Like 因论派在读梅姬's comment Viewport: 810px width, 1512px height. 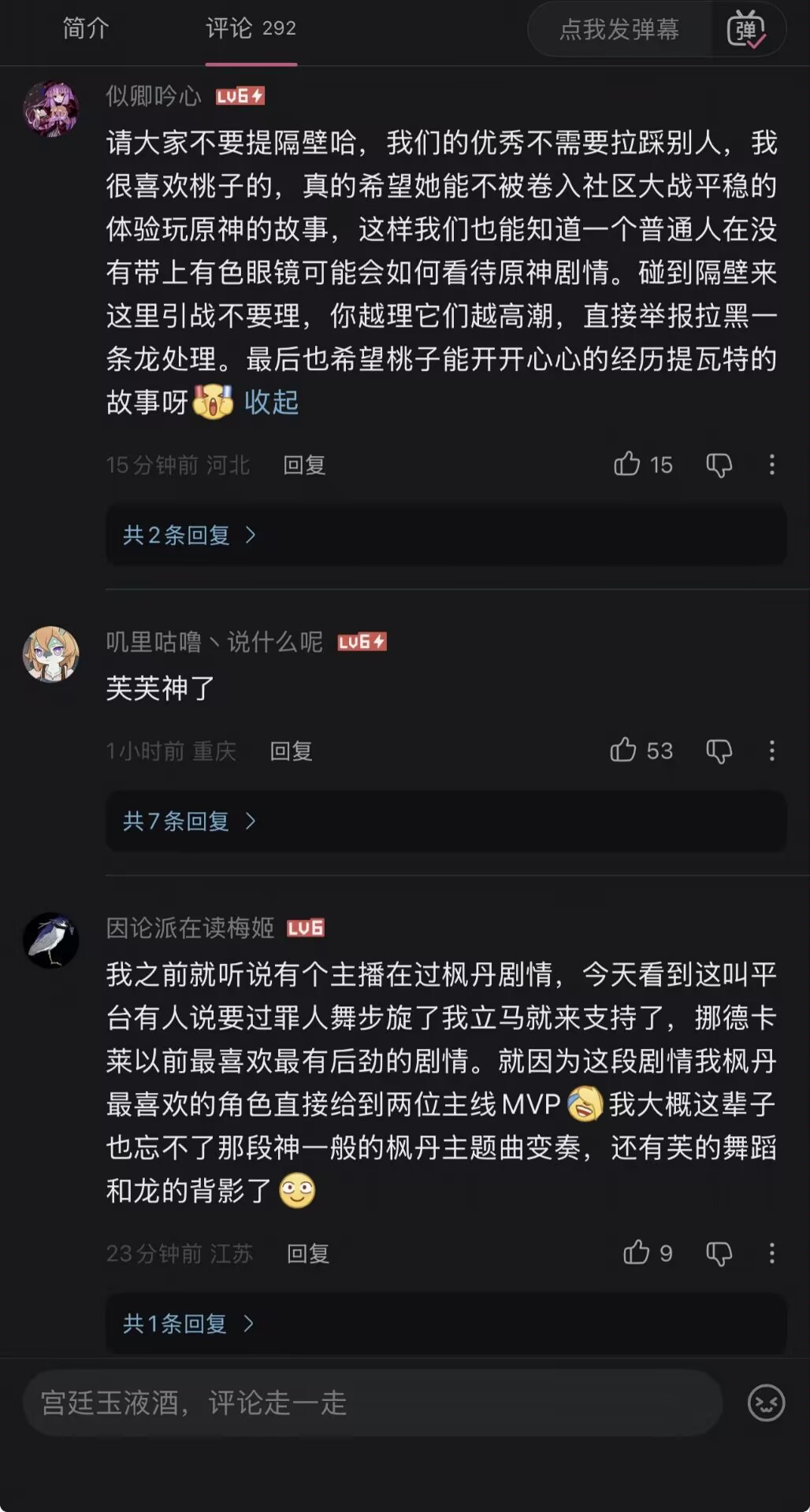637,1252
